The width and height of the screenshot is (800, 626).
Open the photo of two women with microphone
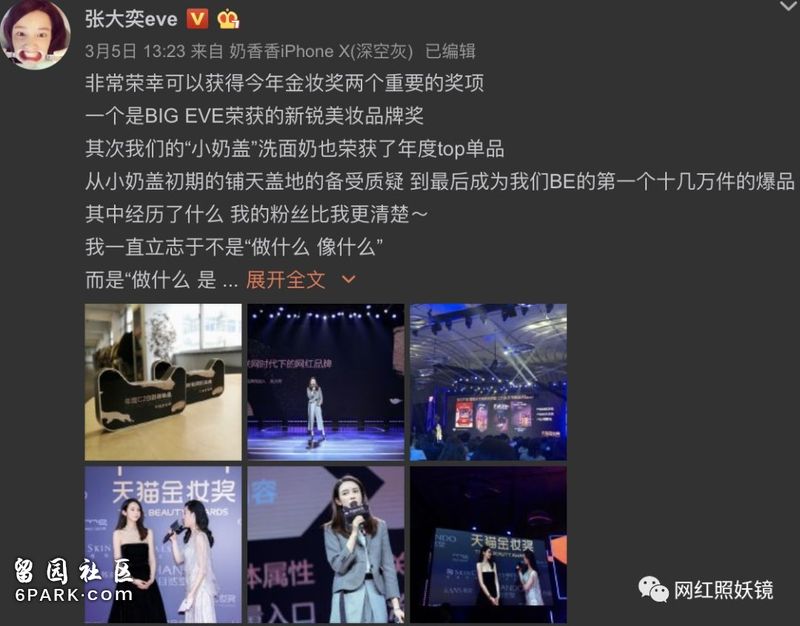click(162, 544)
